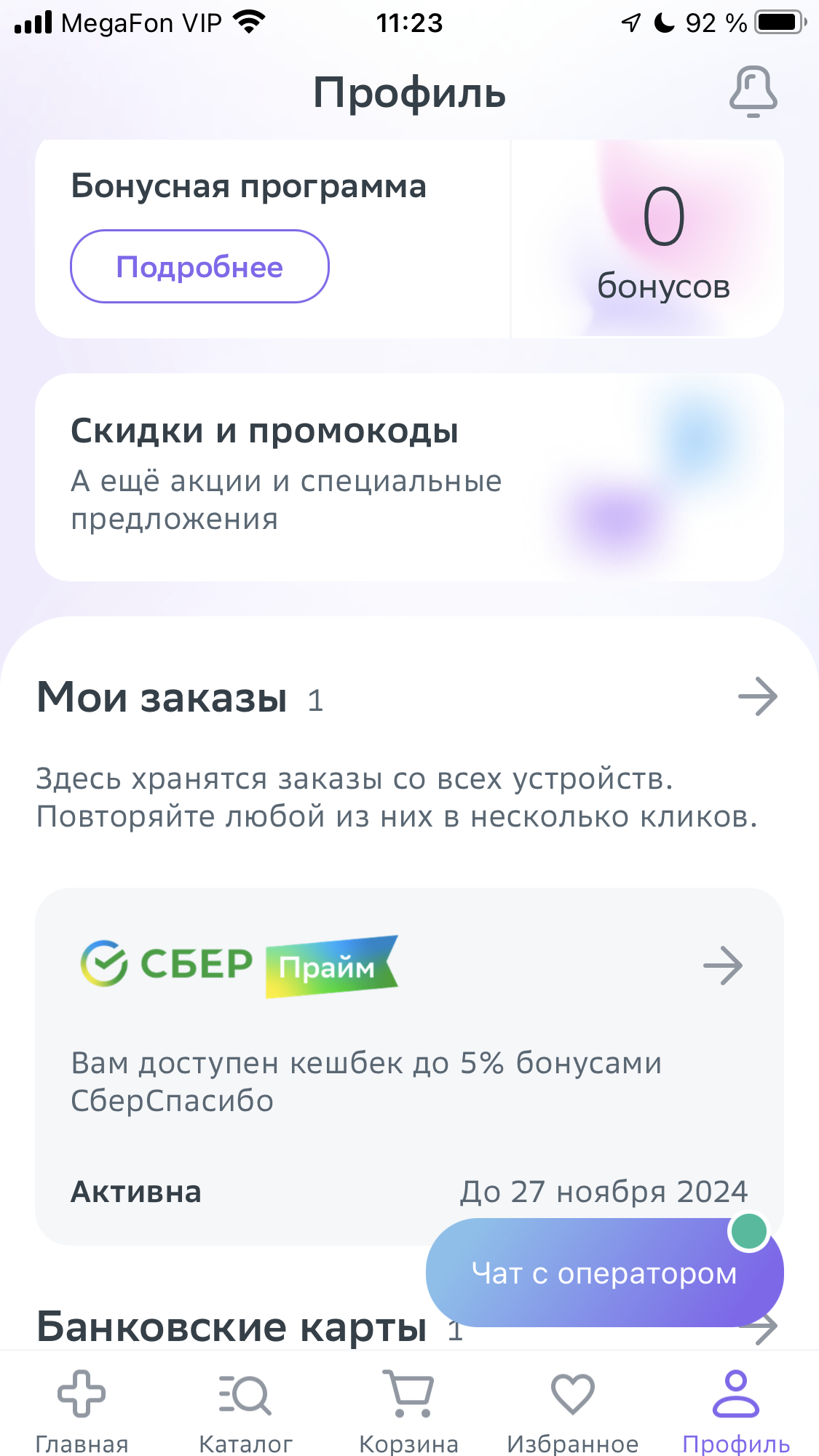Open the notifications bell
The width and height of the screenshot is (819, 1456).
coord(753,92)
